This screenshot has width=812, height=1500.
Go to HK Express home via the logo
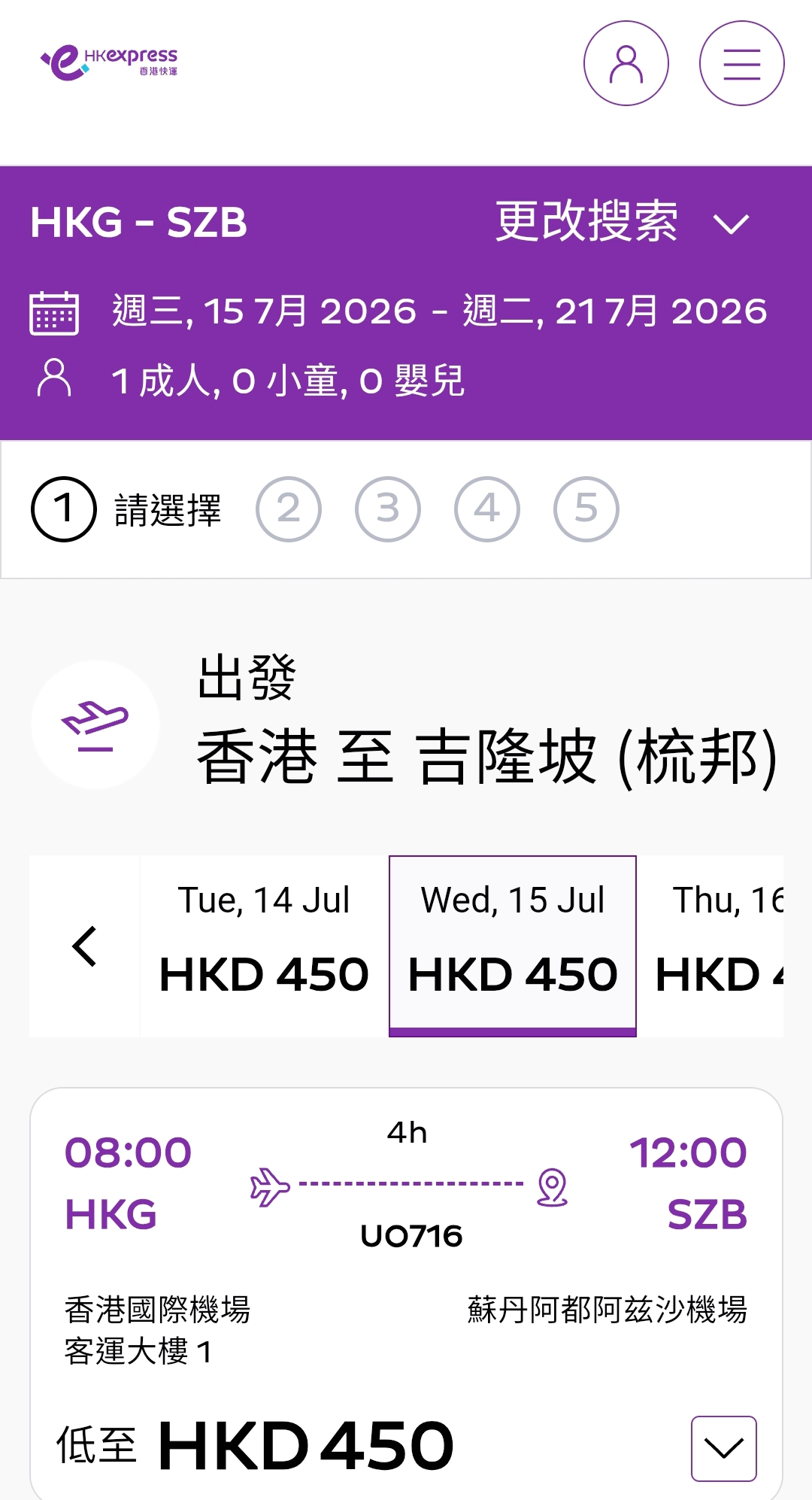coord(110,62)
